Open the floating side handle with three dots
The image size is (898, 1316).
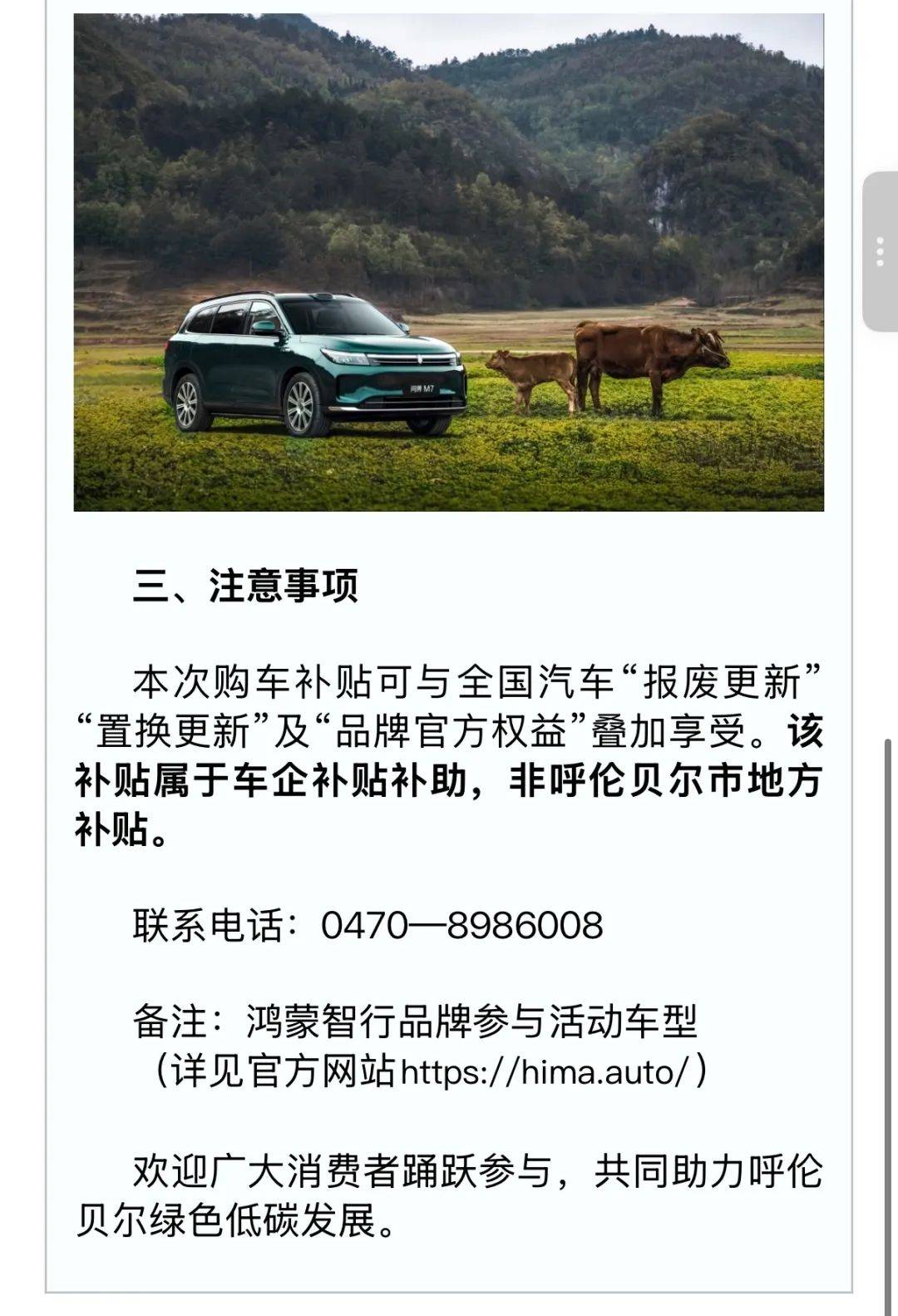point(881,251)
